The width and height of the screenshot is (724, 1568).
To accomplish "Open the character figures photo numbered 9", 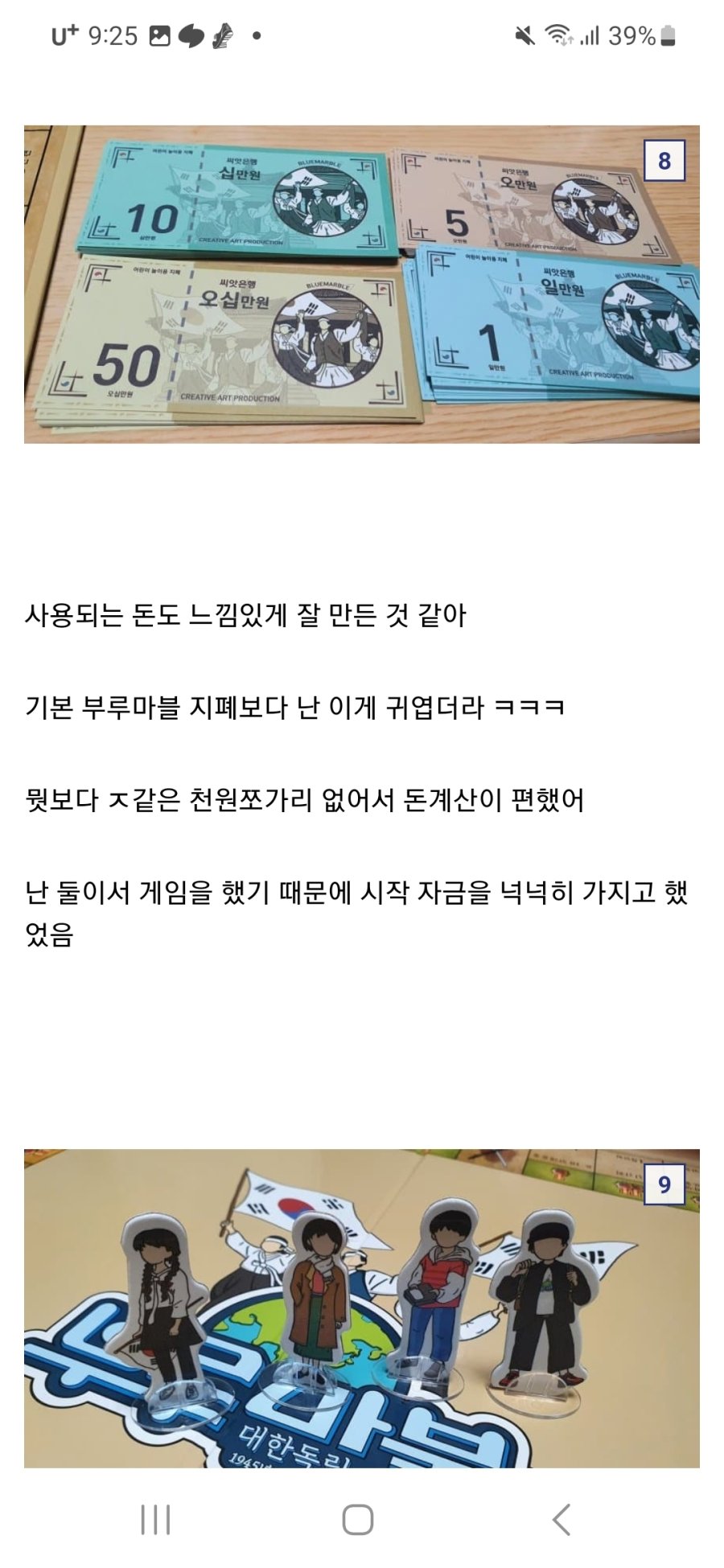I will click(361, 1308).
